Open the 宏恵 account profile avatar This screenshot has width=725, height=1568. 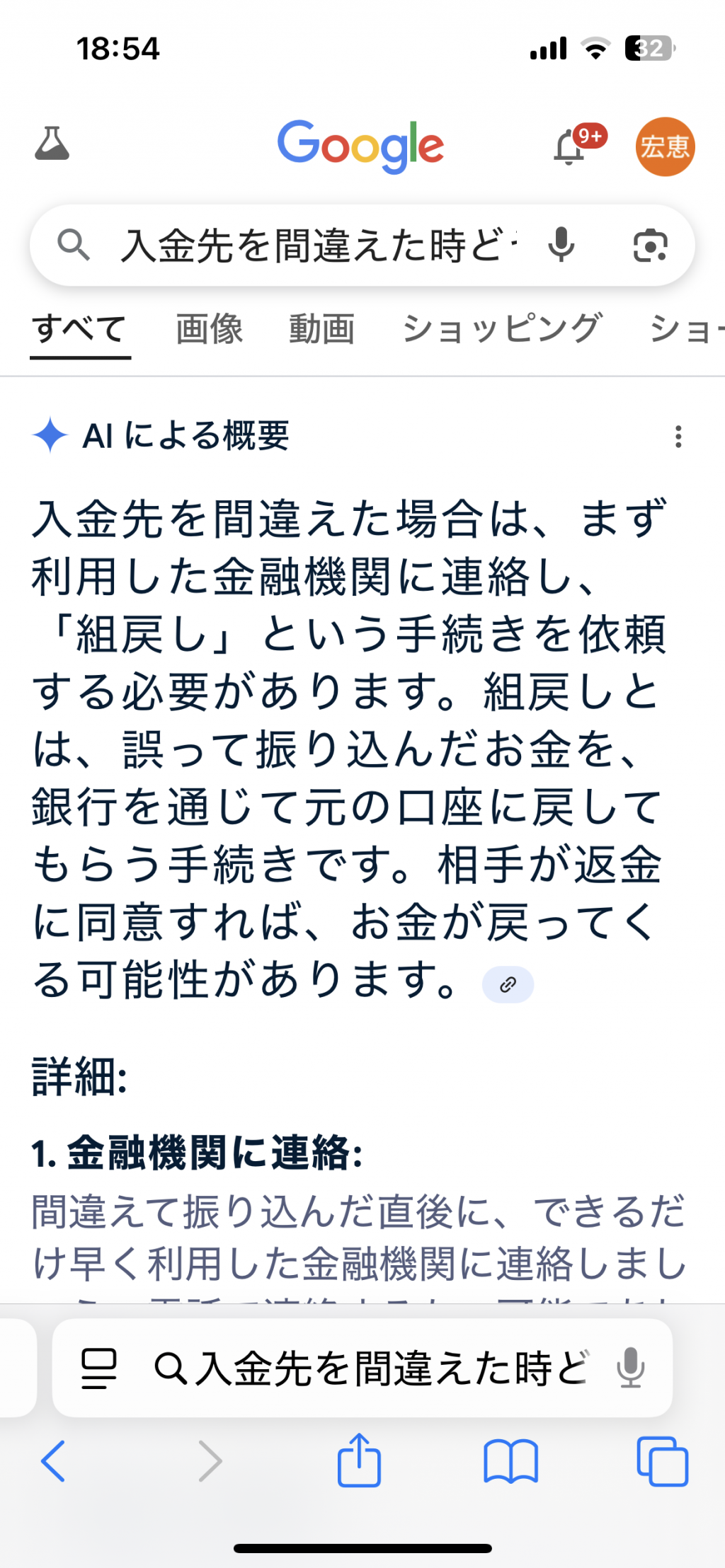pyautogui.click(x=665, y=146)
